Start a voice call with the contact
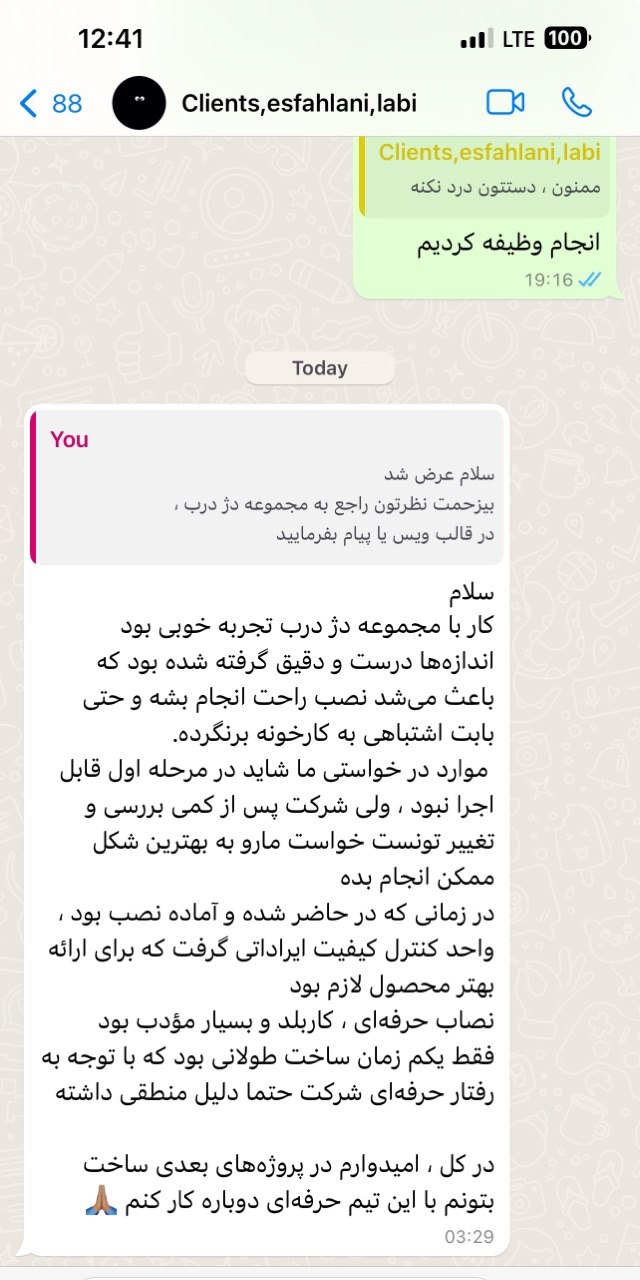640x1280 pixels. tap(577, 102)
